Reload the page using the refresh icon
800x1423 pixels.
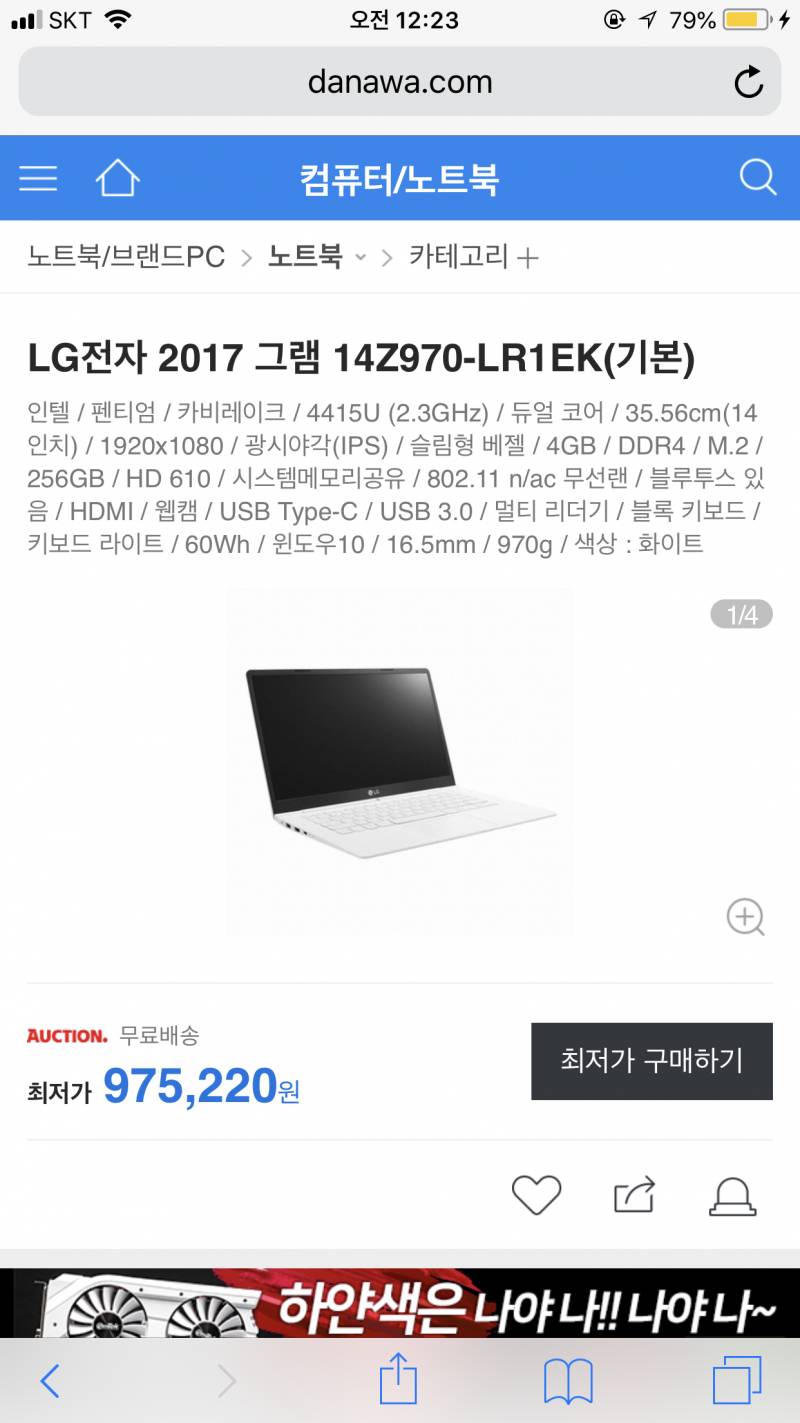tap(749, 82)
